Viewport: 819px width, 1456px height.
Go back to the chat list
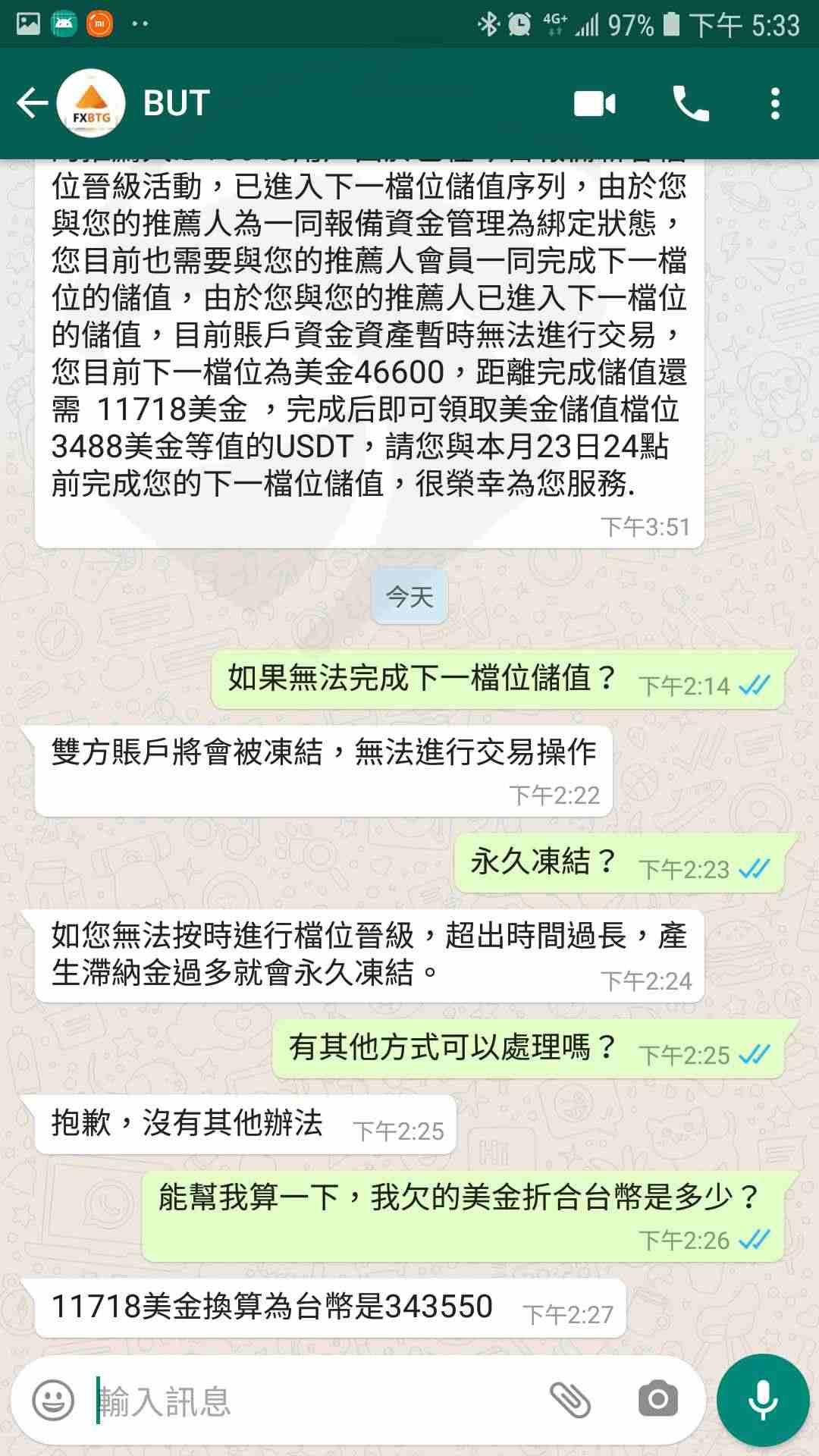[x=32, y=103]
